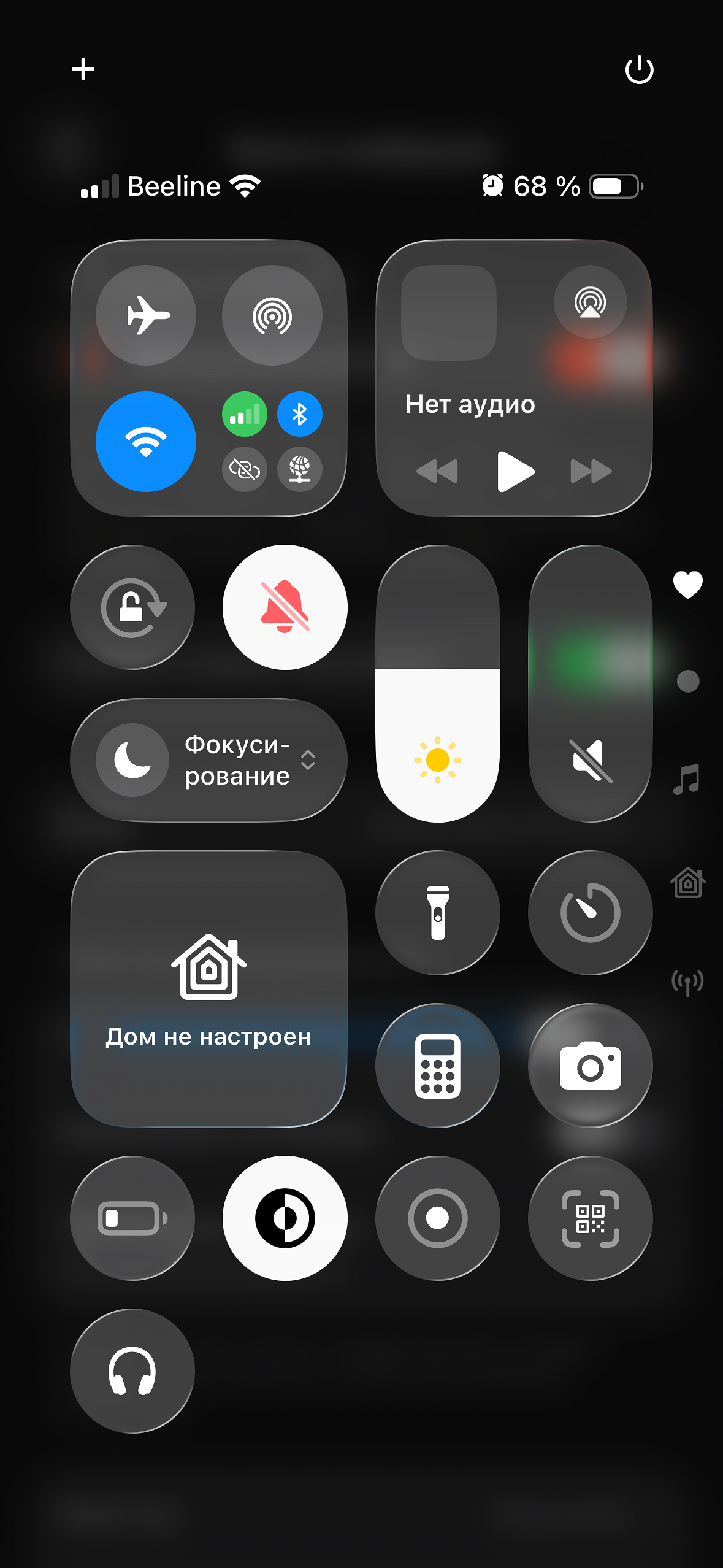Open the camera
Image resolution: width=723 pixels, height=1568 pixels.
591,1066
